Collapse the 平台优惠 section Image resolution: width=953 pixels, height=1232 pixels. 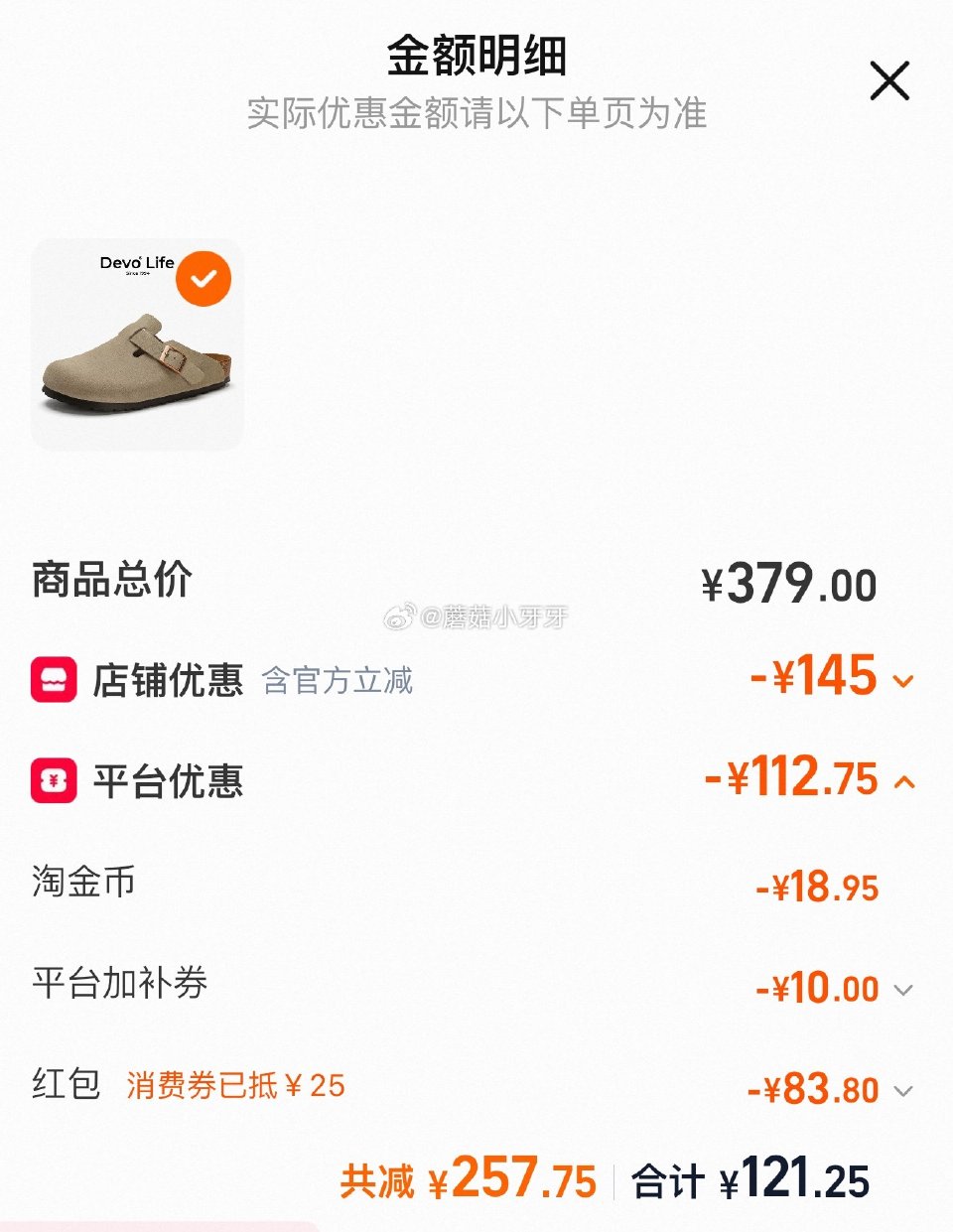click(x=902, y=781)
